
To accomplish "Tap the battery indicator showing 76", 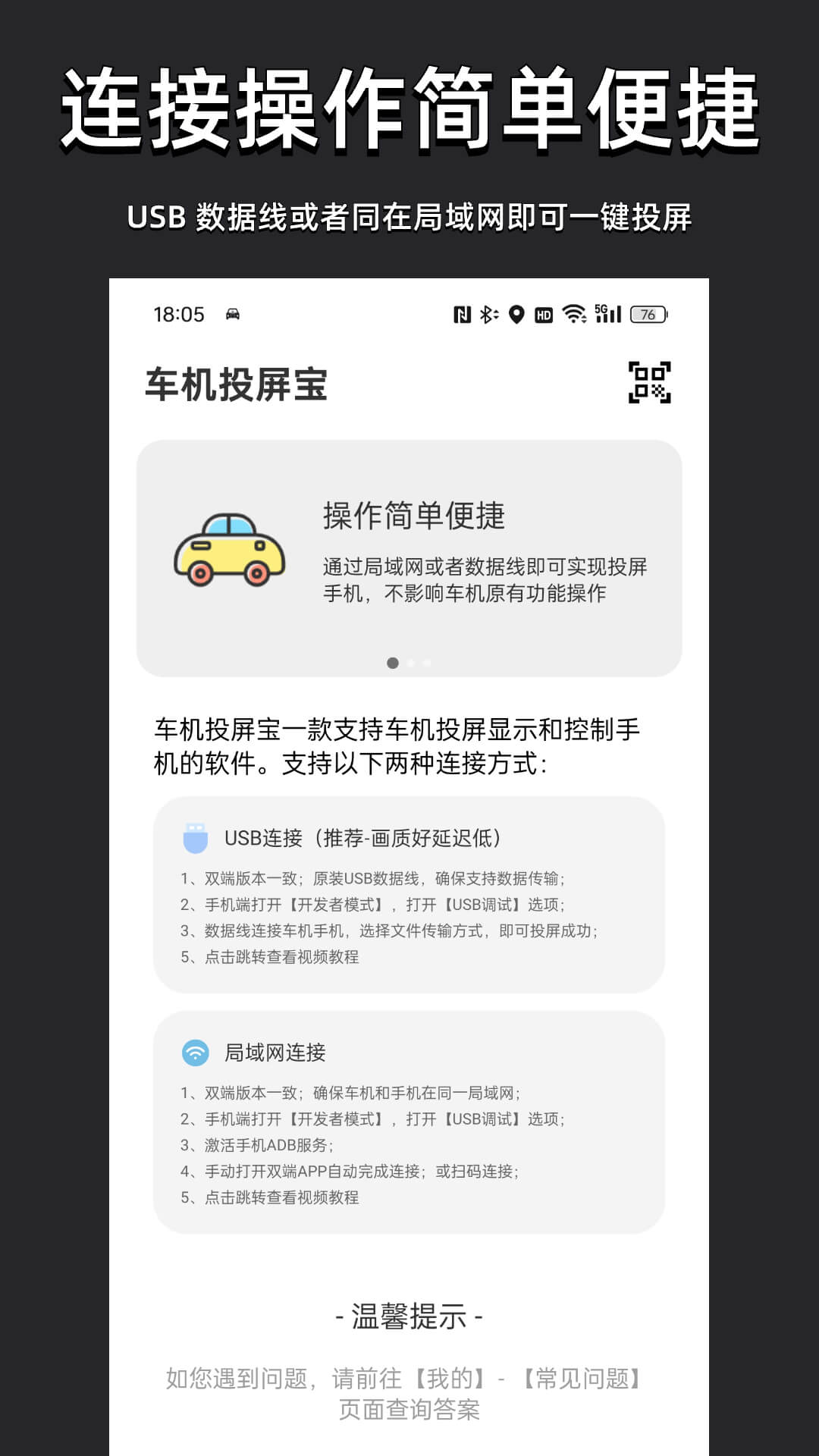I will pos(646,313).
